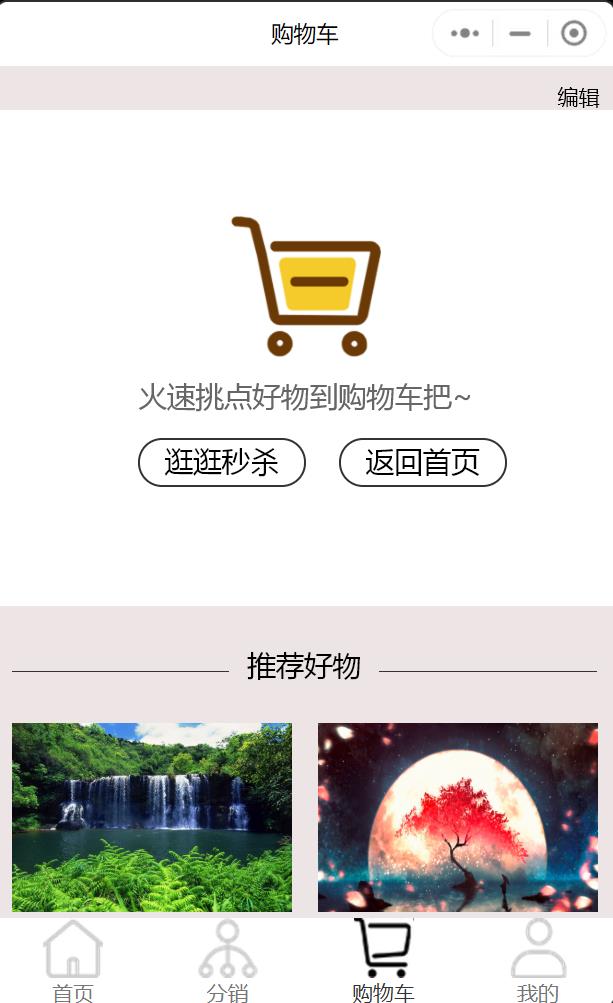Return home with 返回首页 button
Screen dimensions: 613x1003
coord(422,462)
